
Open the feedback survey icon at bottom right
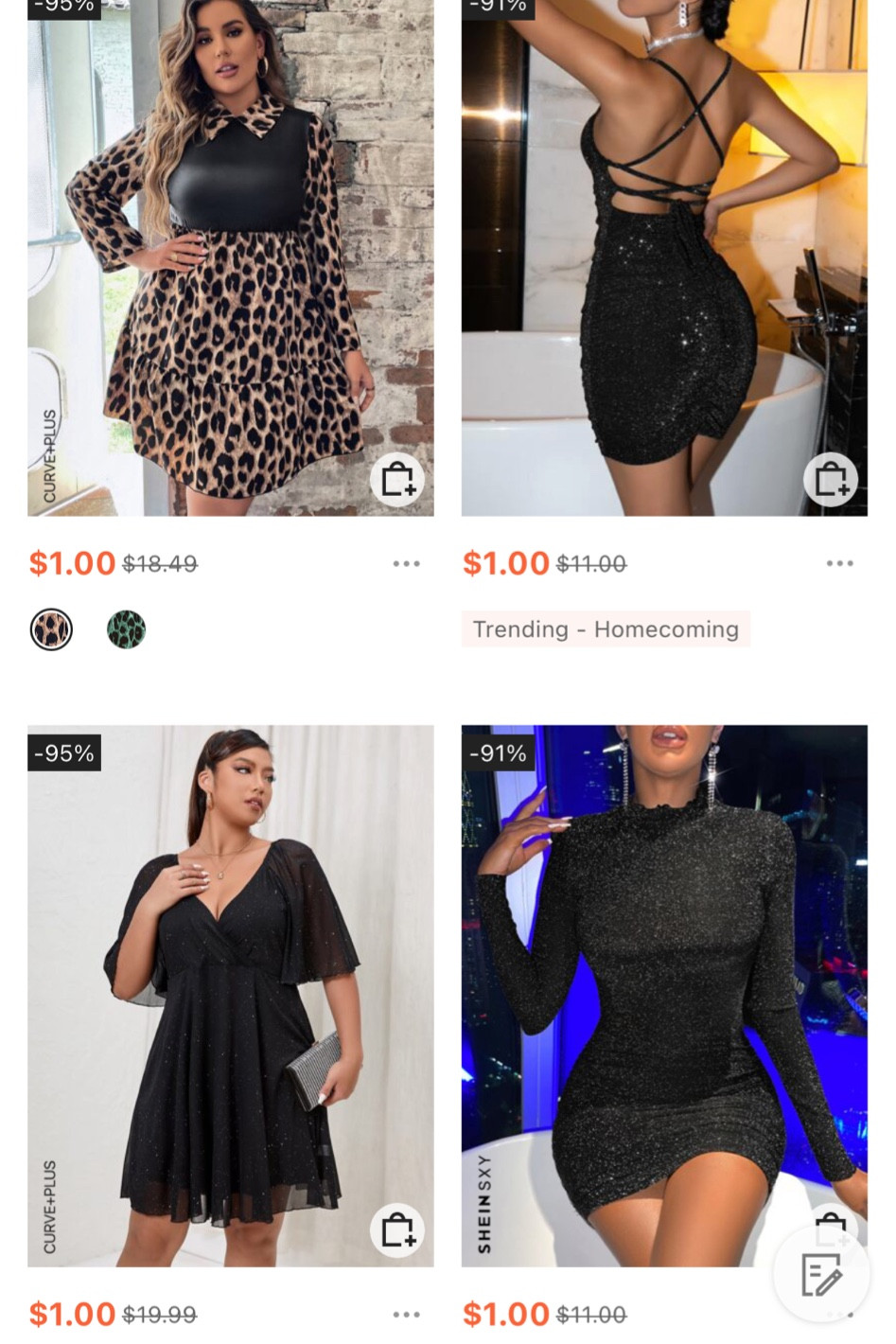click(819, 1275)
